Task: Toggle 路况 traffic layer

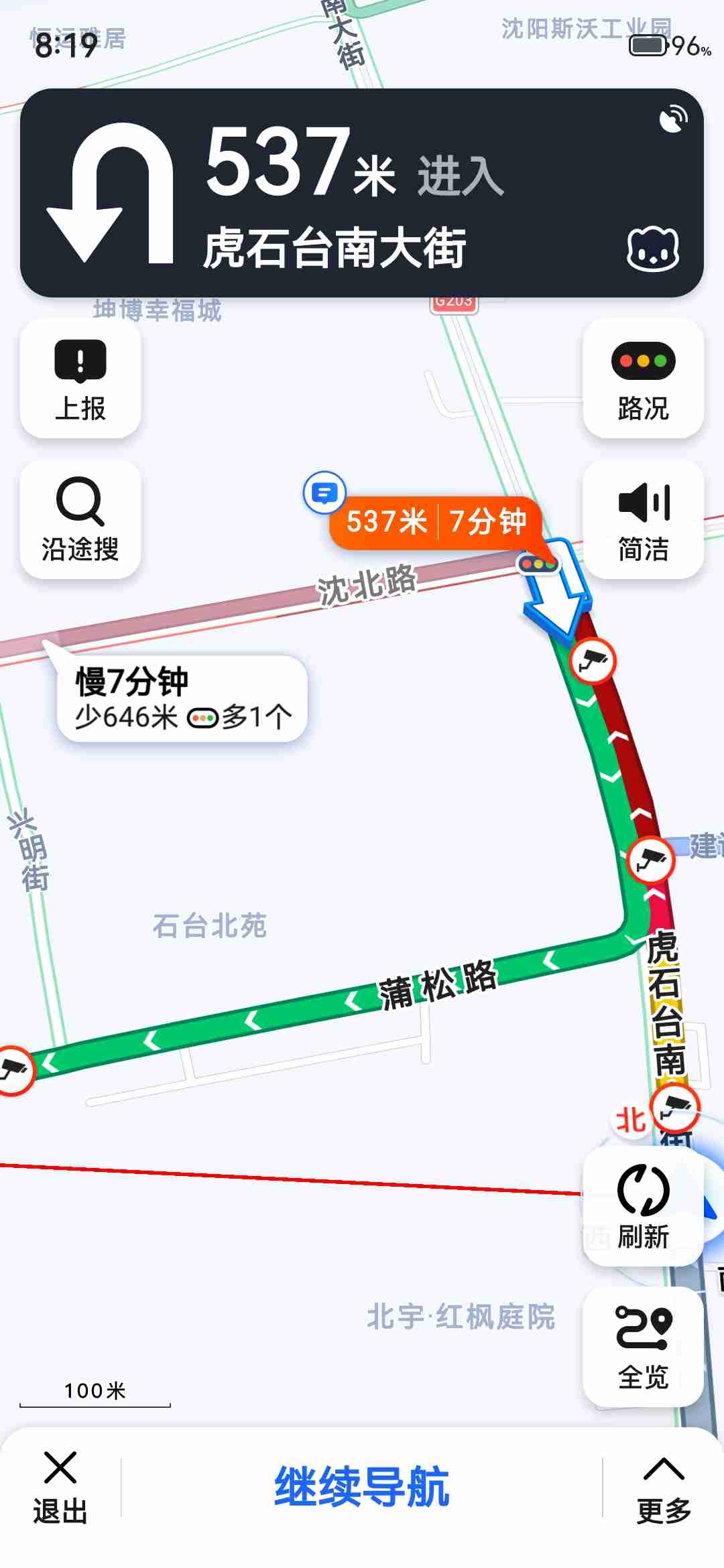Action: pos(643,379)
